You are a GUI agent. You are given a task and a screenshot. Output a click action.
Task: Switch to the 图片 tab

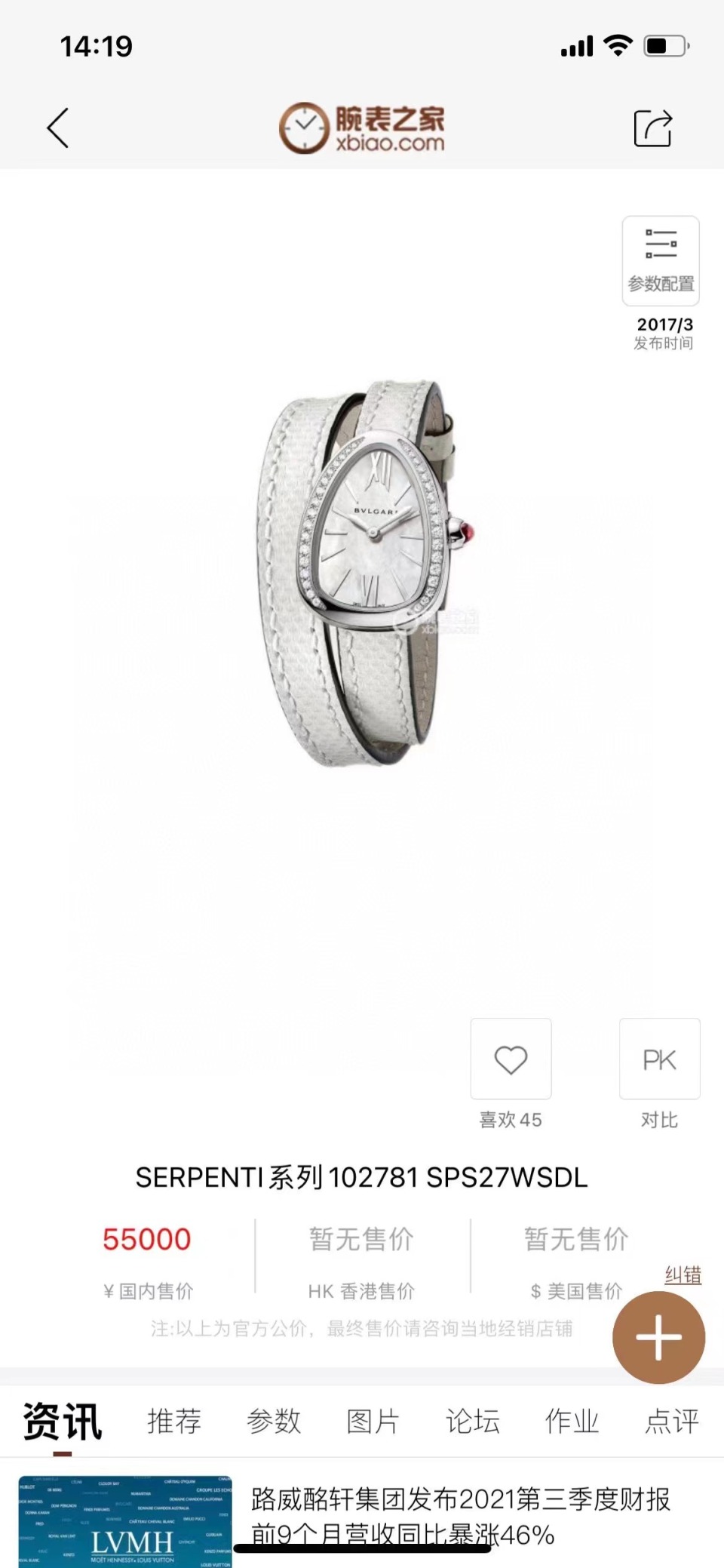pos(373,1422)
